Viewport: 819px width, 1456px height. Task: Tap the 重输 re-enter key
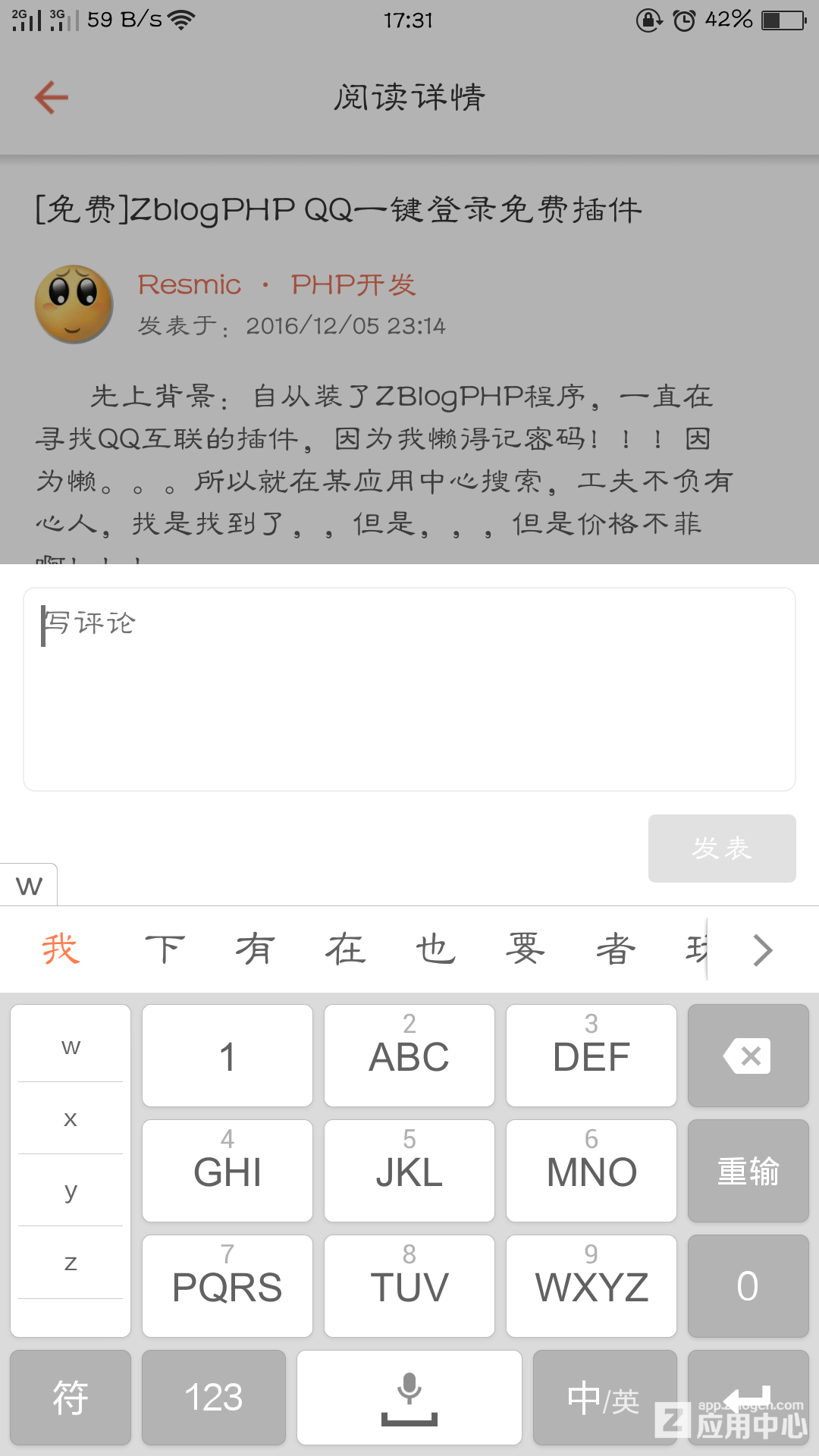748,1171
